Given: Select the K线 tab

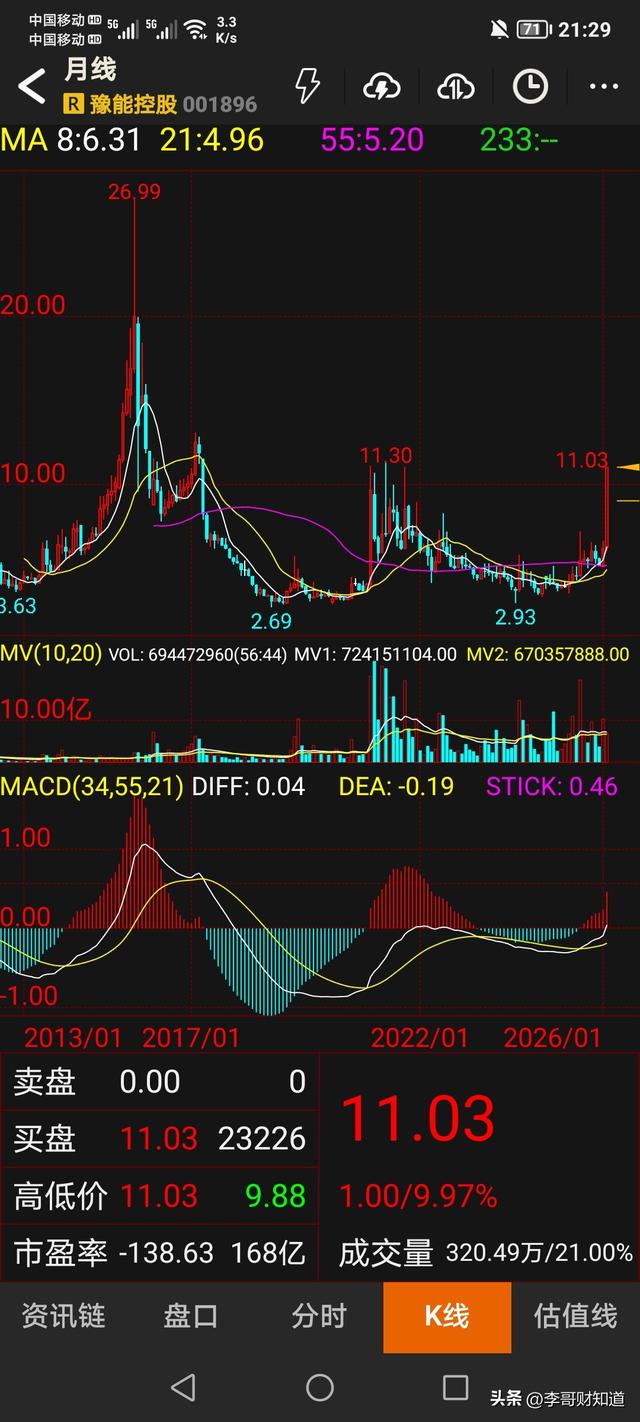Looking at the screenshot, I should click(447, 1316).
